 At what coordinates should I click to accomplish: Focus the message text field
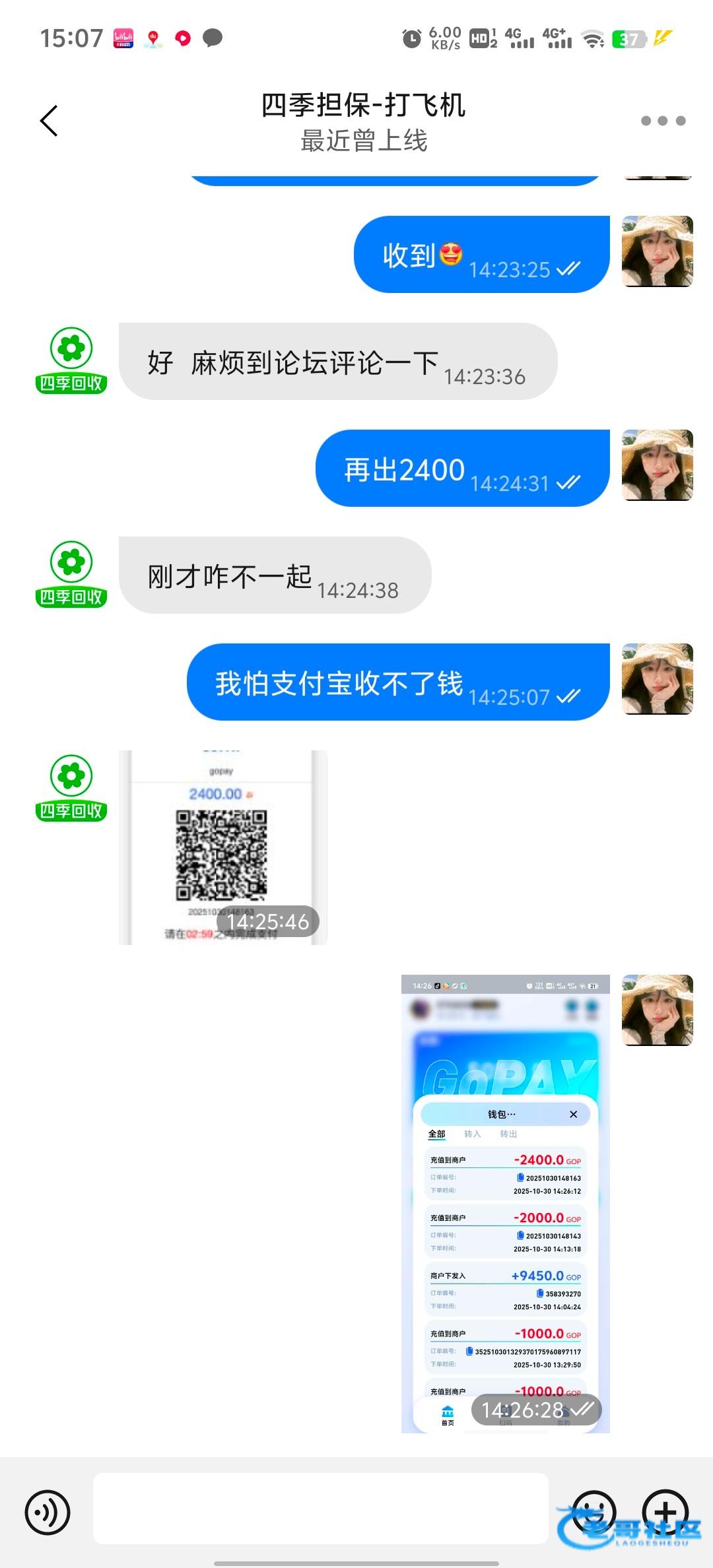pos(320,1509)
